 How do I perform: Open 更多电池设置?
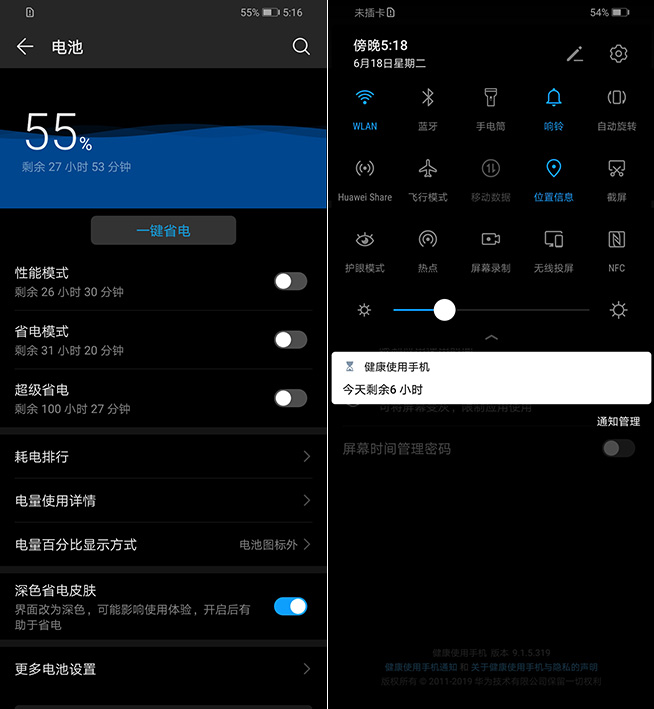click(x=163, y=669)
